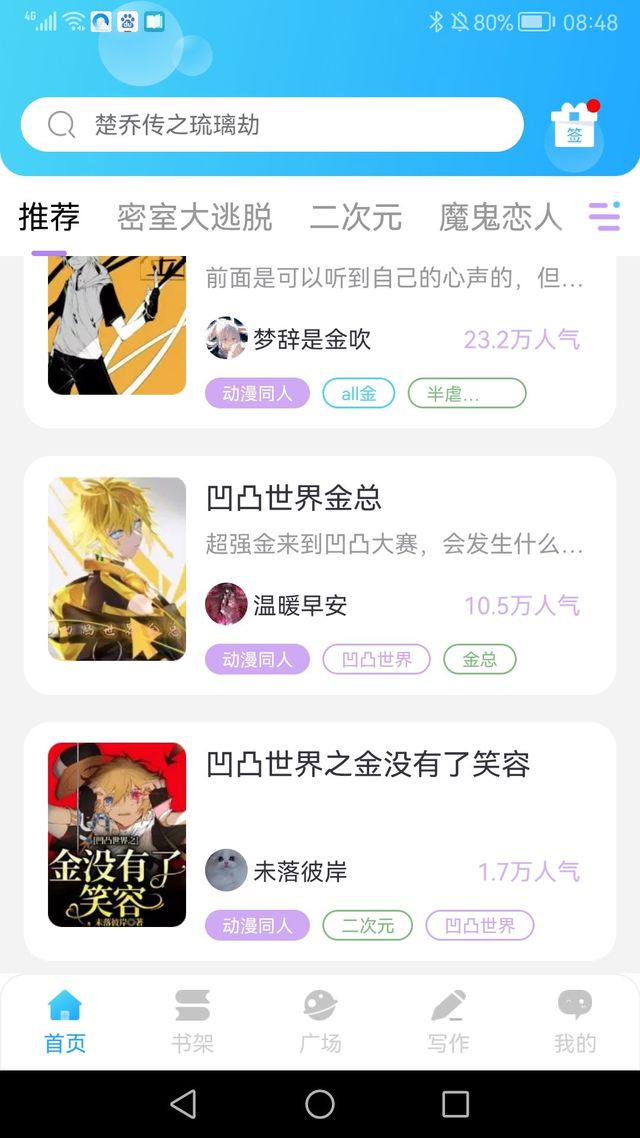This screenshot has width=640, height=1138.
Task: Tap the system back button
Action: pos(183,1104)
